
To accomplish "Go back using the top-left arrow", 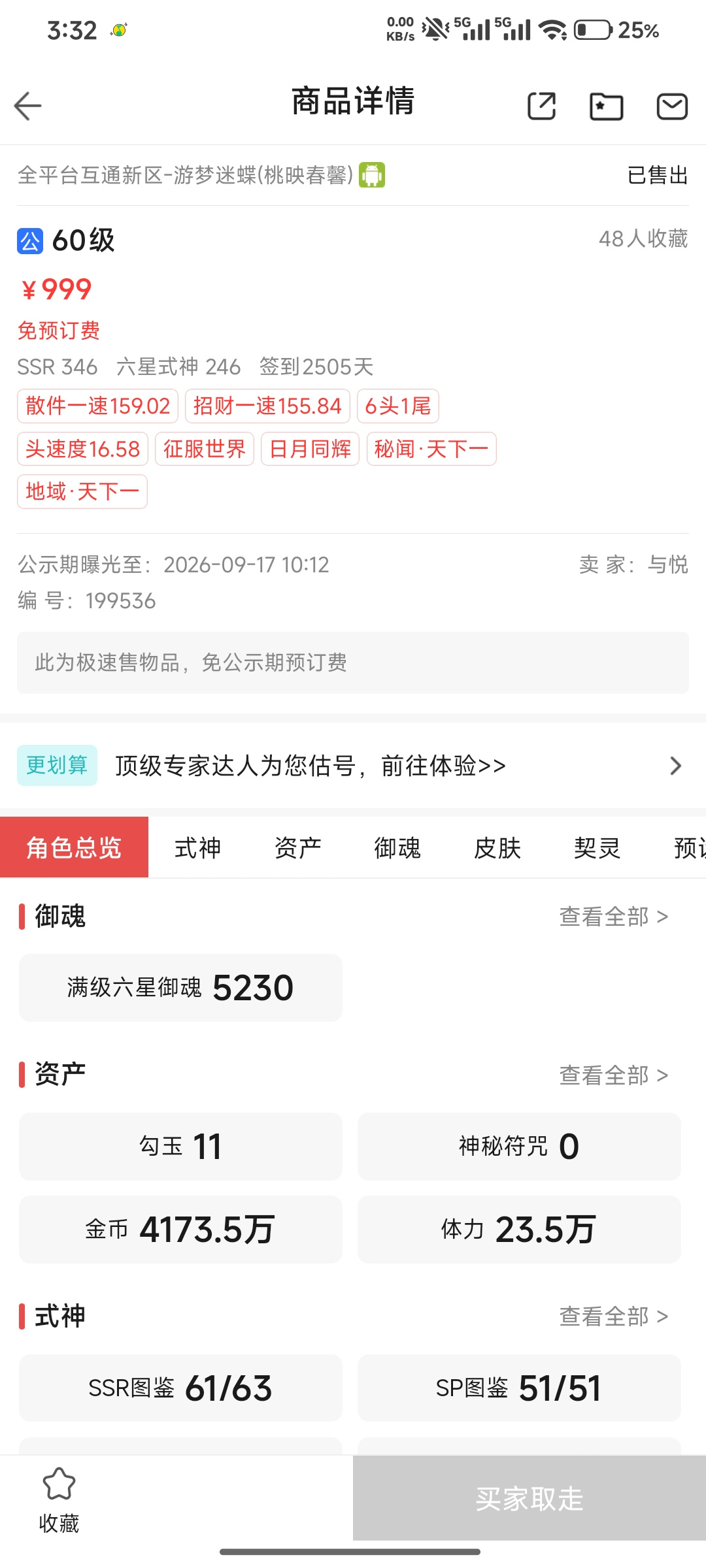I will point(27,106).
